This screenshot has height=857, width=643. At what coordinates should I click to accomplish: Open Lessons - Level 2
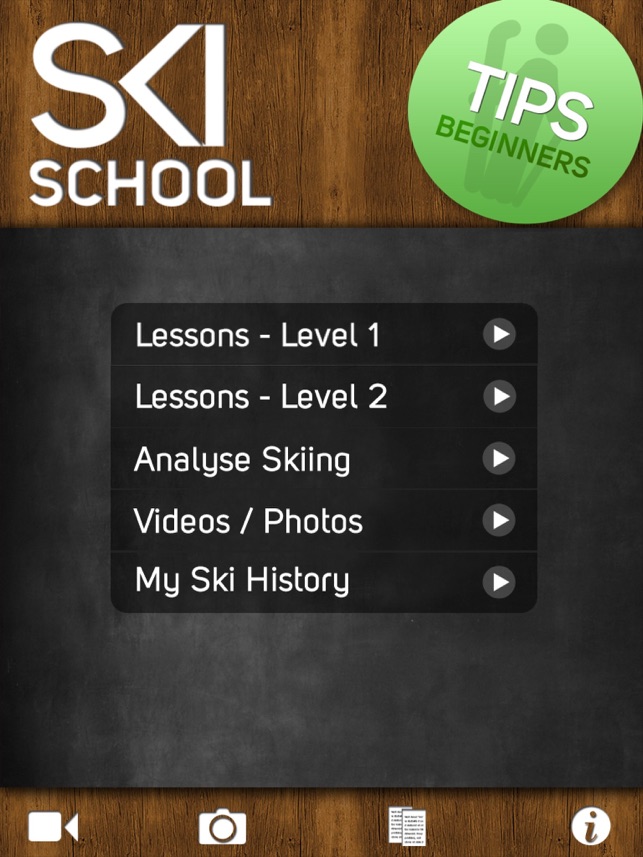(323, 397)
